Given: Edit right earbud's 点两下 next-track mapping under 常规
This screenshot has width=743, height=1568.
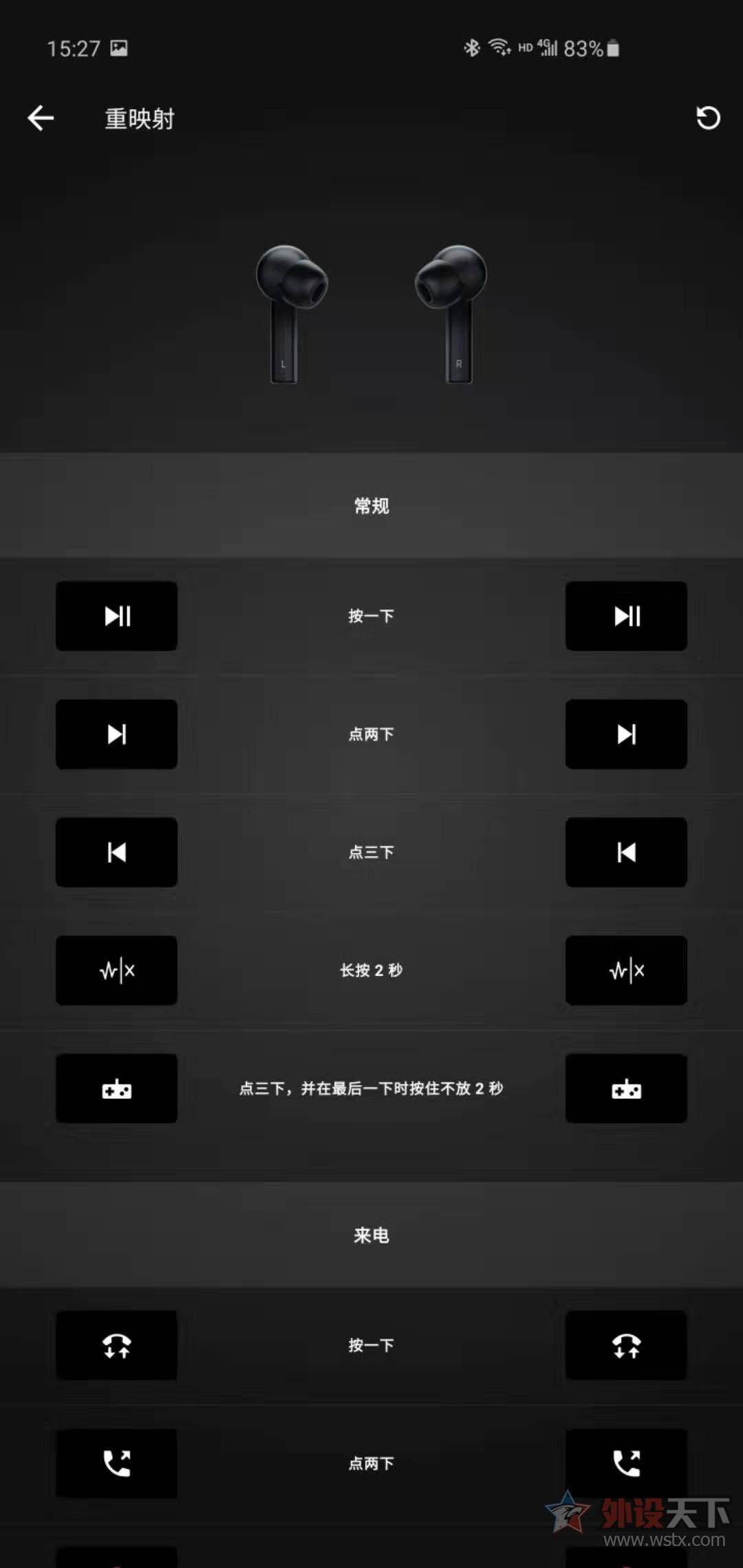Looking at the screenshot, I should 626,734.
